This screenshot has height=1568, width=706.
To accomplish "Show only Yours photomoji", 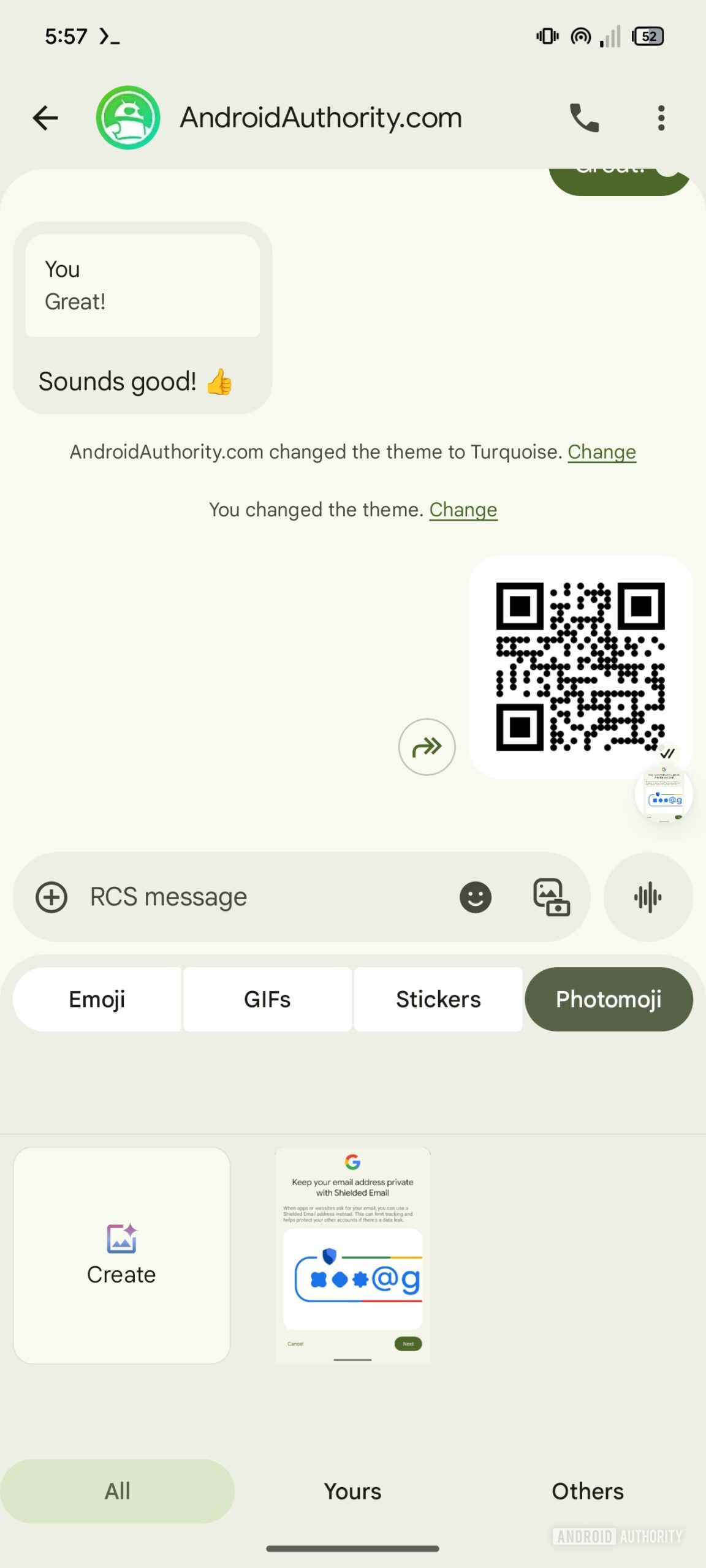I will point(352,1491).
